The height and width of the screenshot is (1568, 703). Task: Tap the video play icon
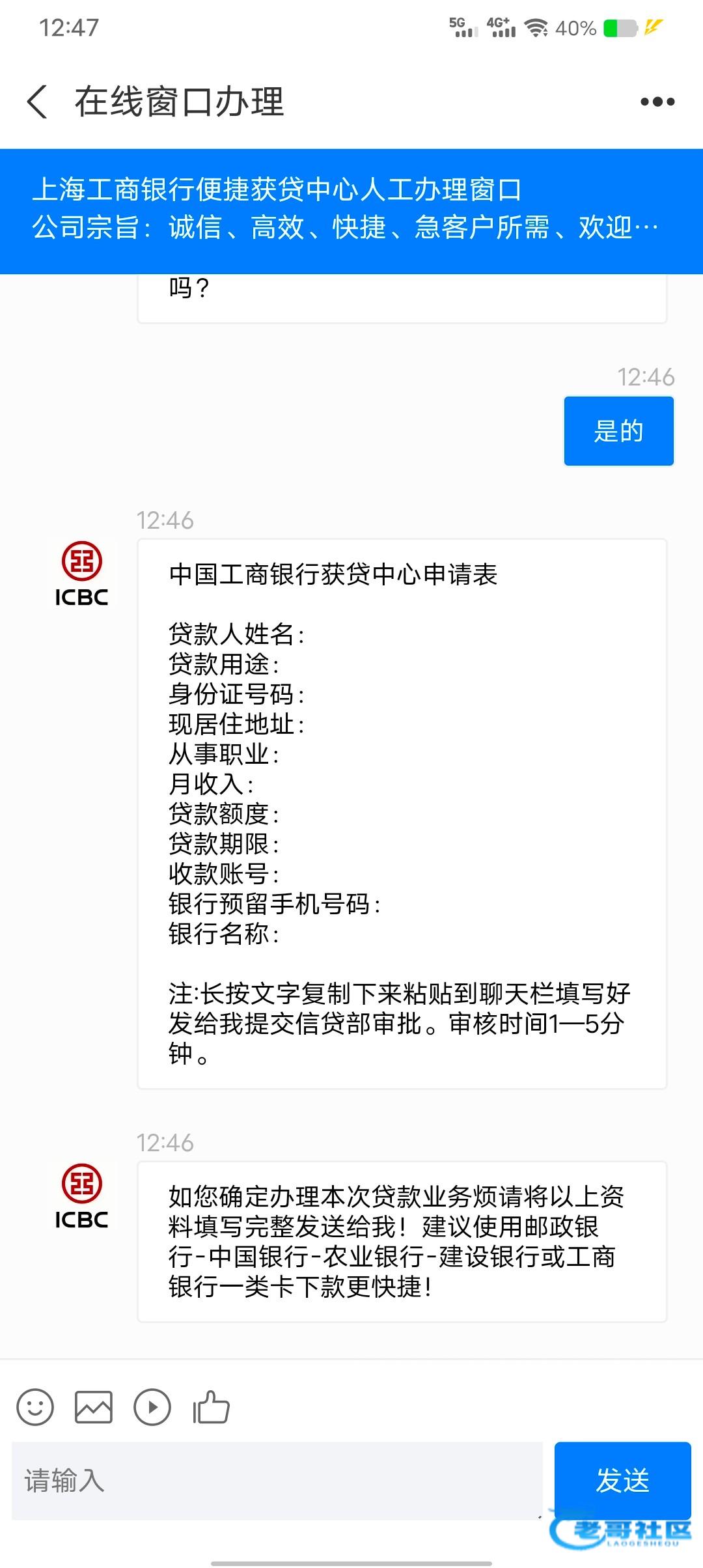152,1407
